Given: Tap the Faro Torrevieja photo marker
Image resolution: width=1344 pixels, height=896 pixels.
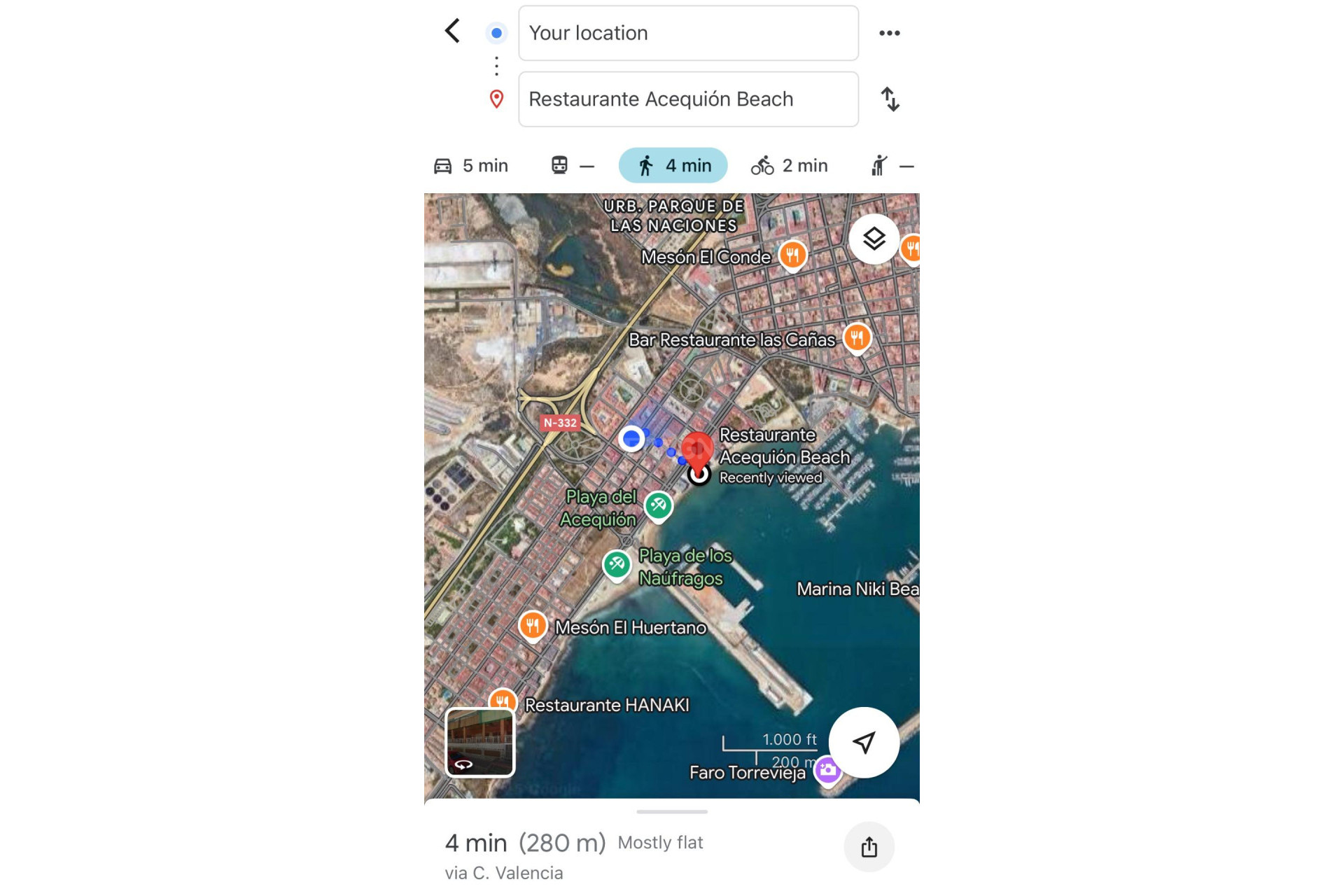Looking at the screenshot, I should [x=827, y=771].
